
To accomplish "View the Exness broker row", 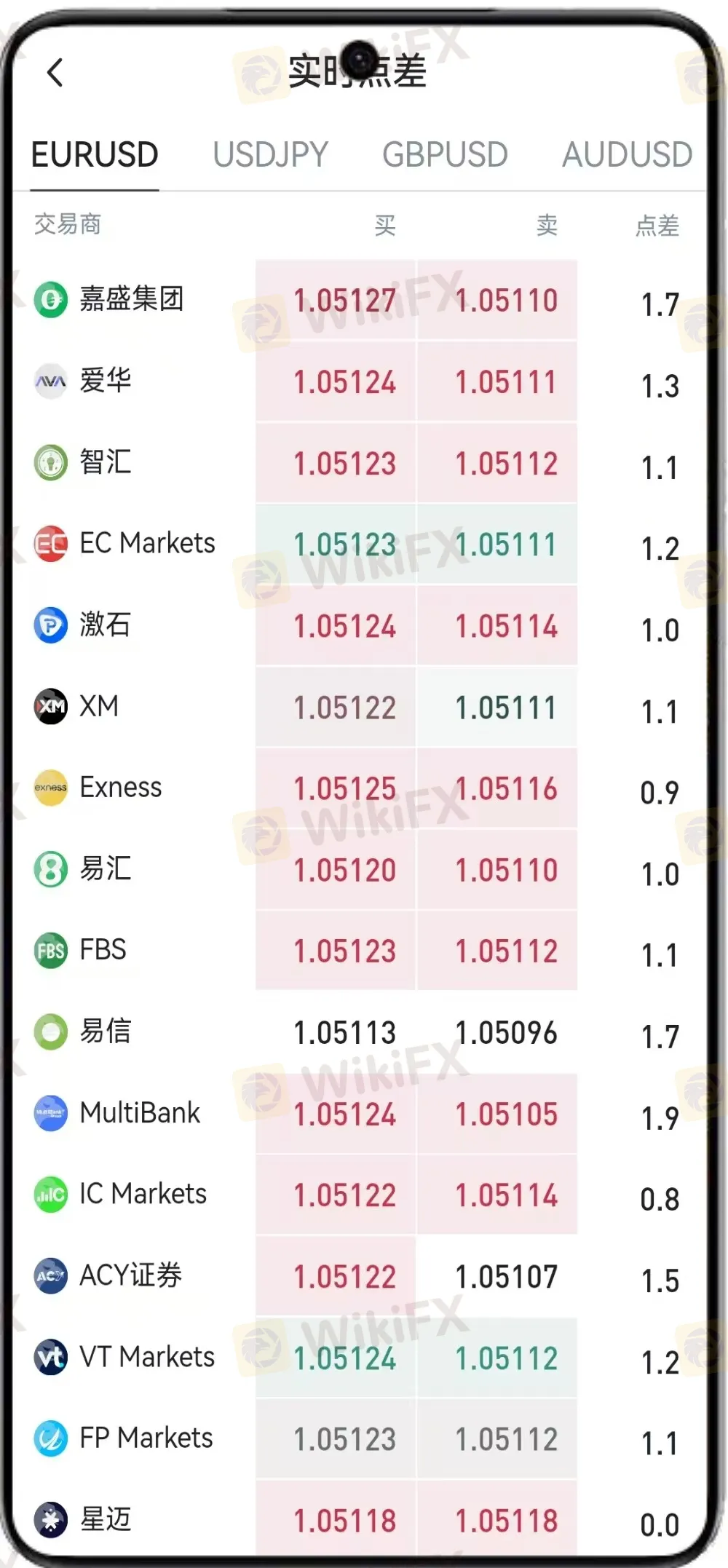I will tap(121, 788).
